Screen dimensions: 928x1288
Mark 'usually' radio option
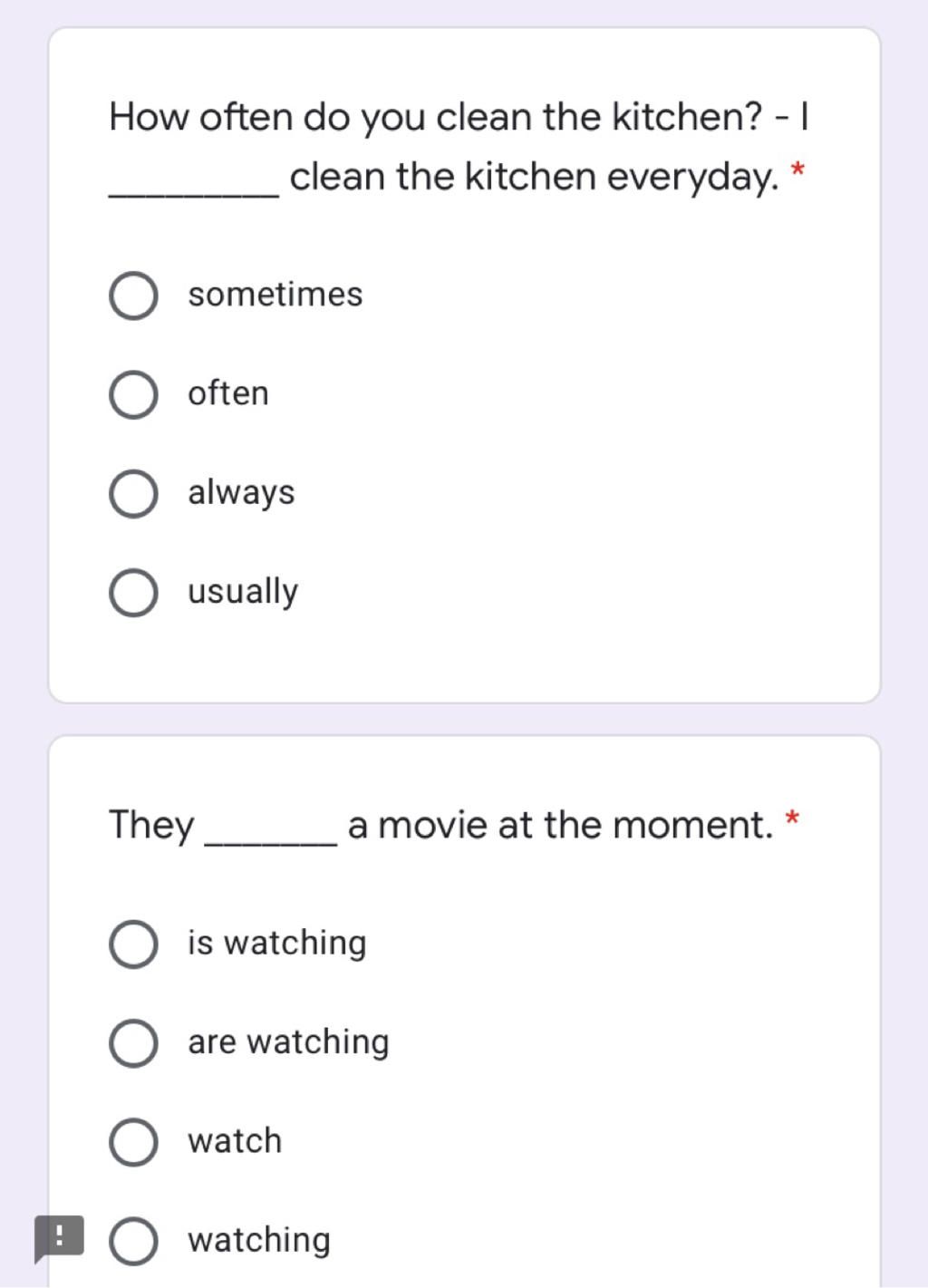pos(133,592)
